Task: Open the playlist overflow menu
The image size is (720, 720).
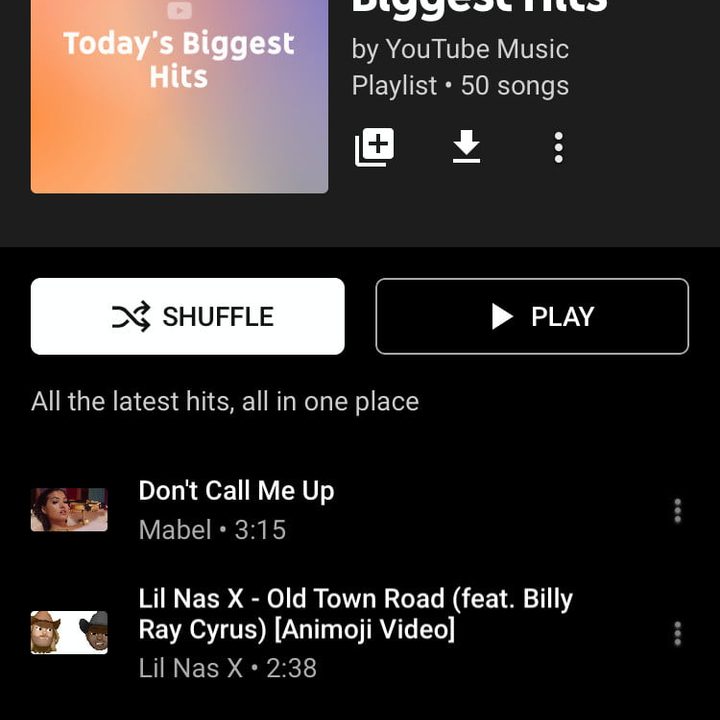Action: pos(558,147)
